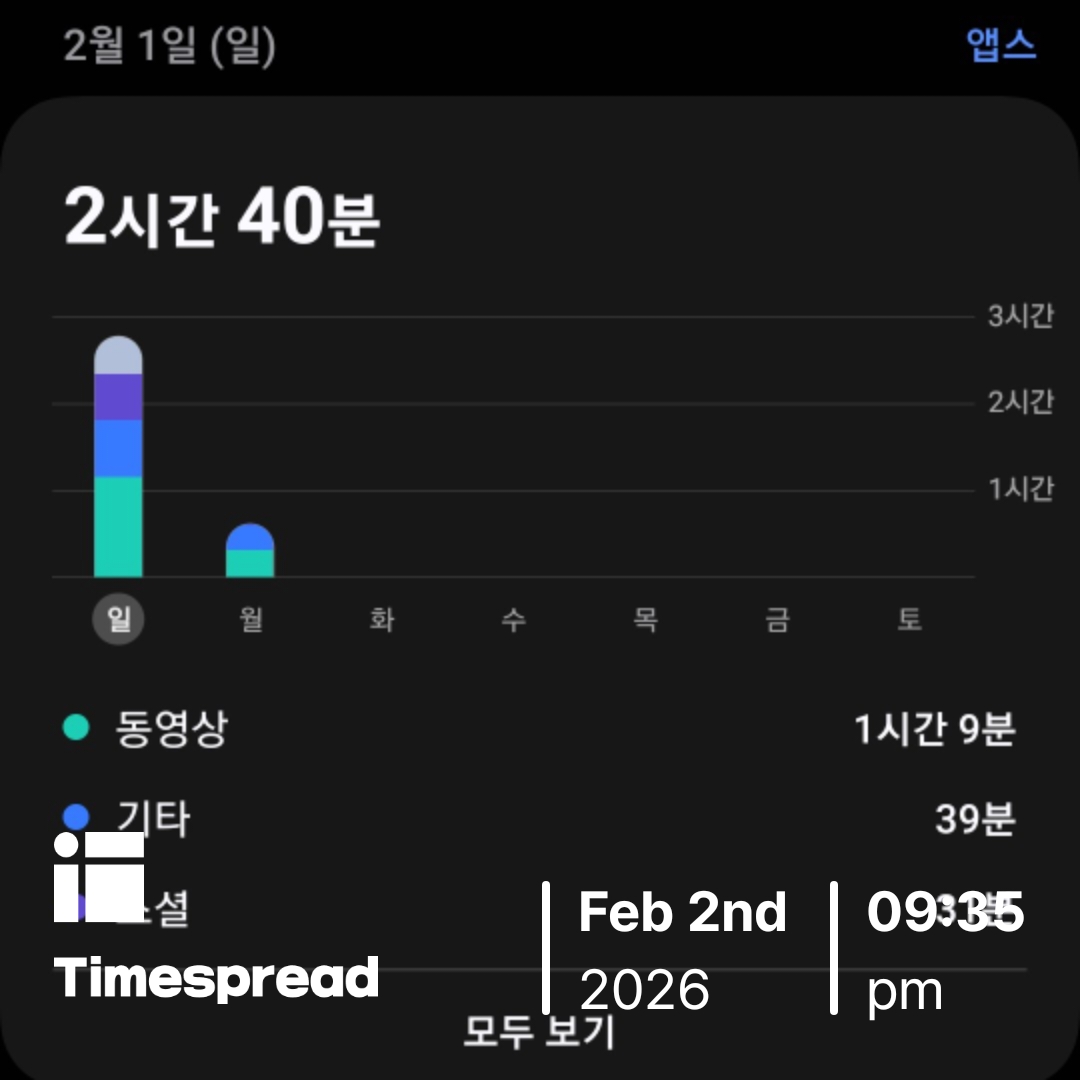
Task: Select 금 (Friday) on the chart
Action: coord(777,620)
